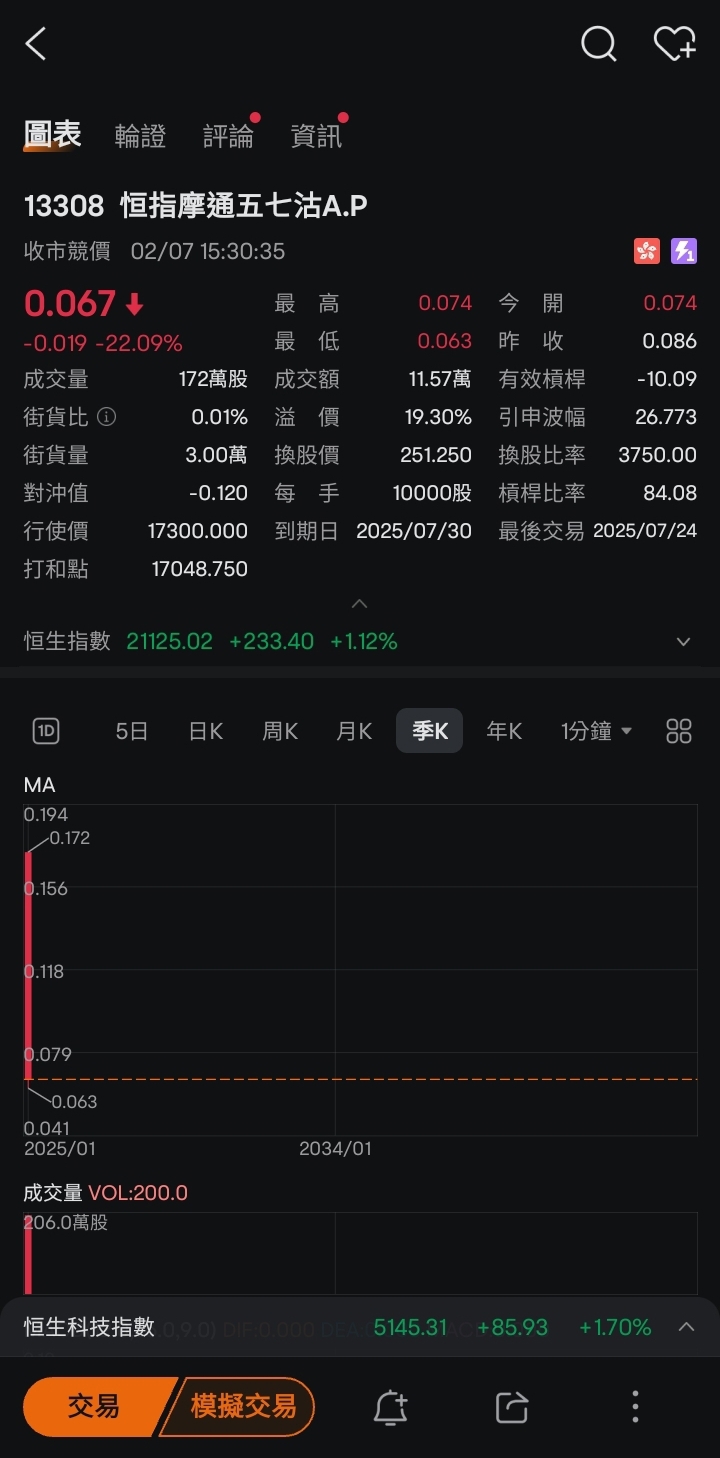This screenshot has height=1458, width=720.
Task: Switch to the 輪證 tab
Action: tap(140, 136)
